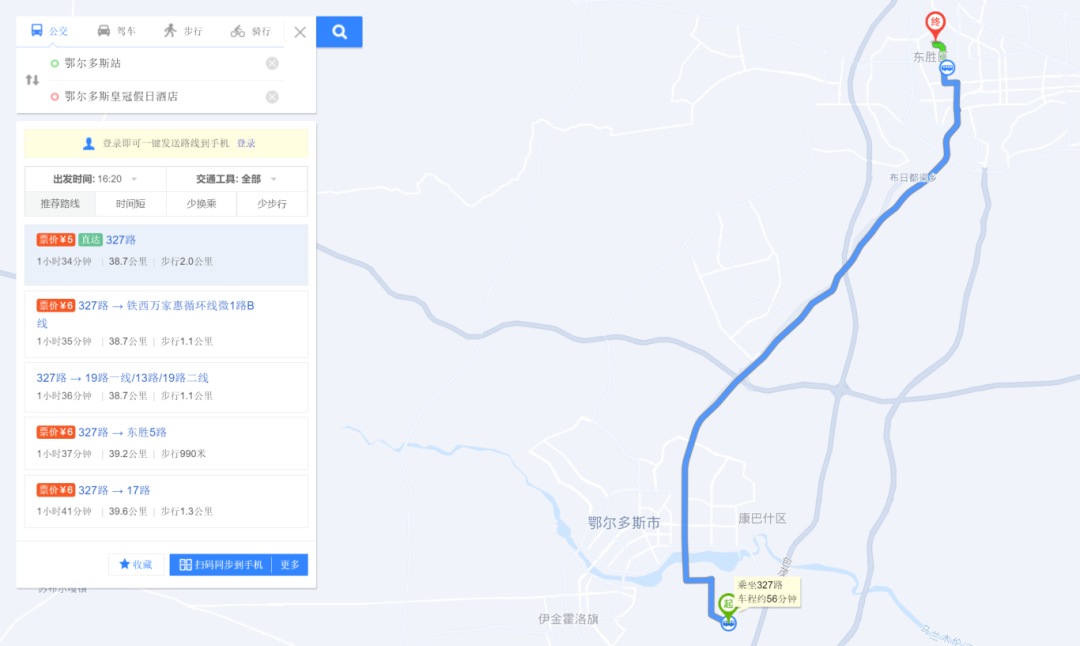This screenshot has height=646, width=1080.
Task: Open the 更多 options button
Action: point(290,565)
